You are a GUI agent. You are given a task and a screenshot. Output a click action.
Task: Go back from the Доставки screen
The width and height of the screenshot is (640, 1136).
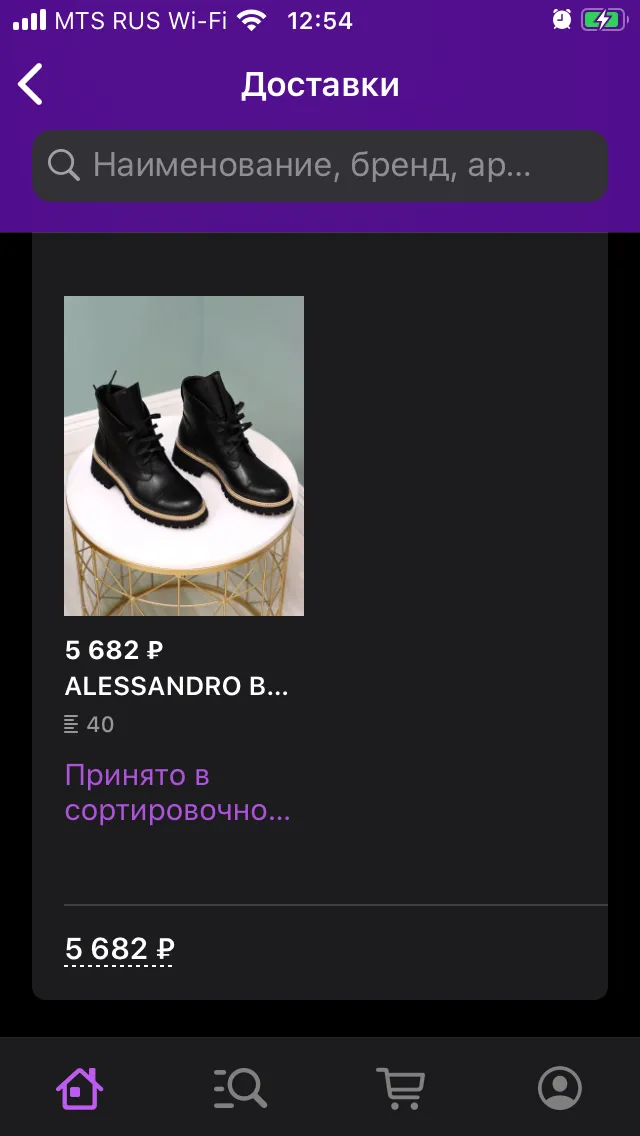[x=30, y=84]
